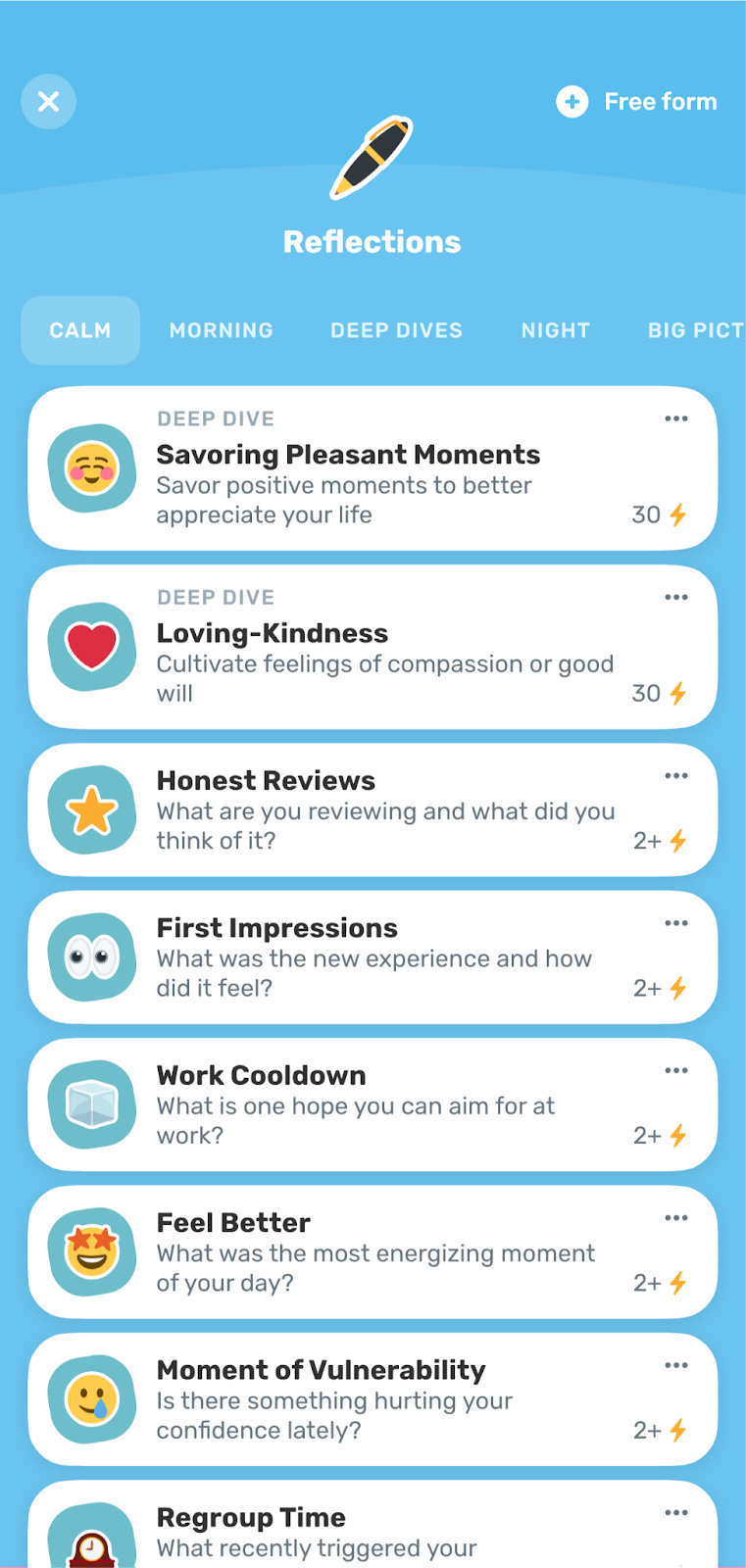The image size is (746, 1568).
Task: Open more options for Work Cooldown
Action: click(x=675, y=1070)
